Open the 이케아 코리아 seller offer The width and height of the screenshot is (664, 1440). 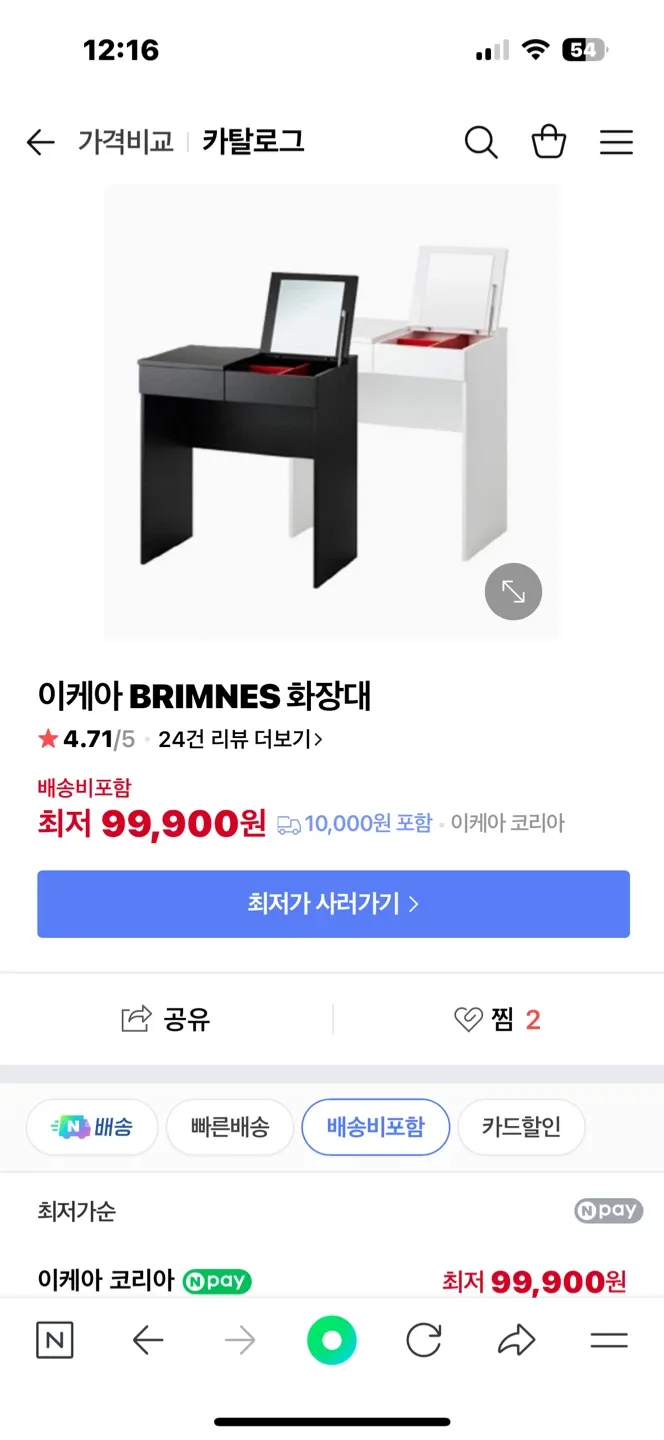(107, 1280)
